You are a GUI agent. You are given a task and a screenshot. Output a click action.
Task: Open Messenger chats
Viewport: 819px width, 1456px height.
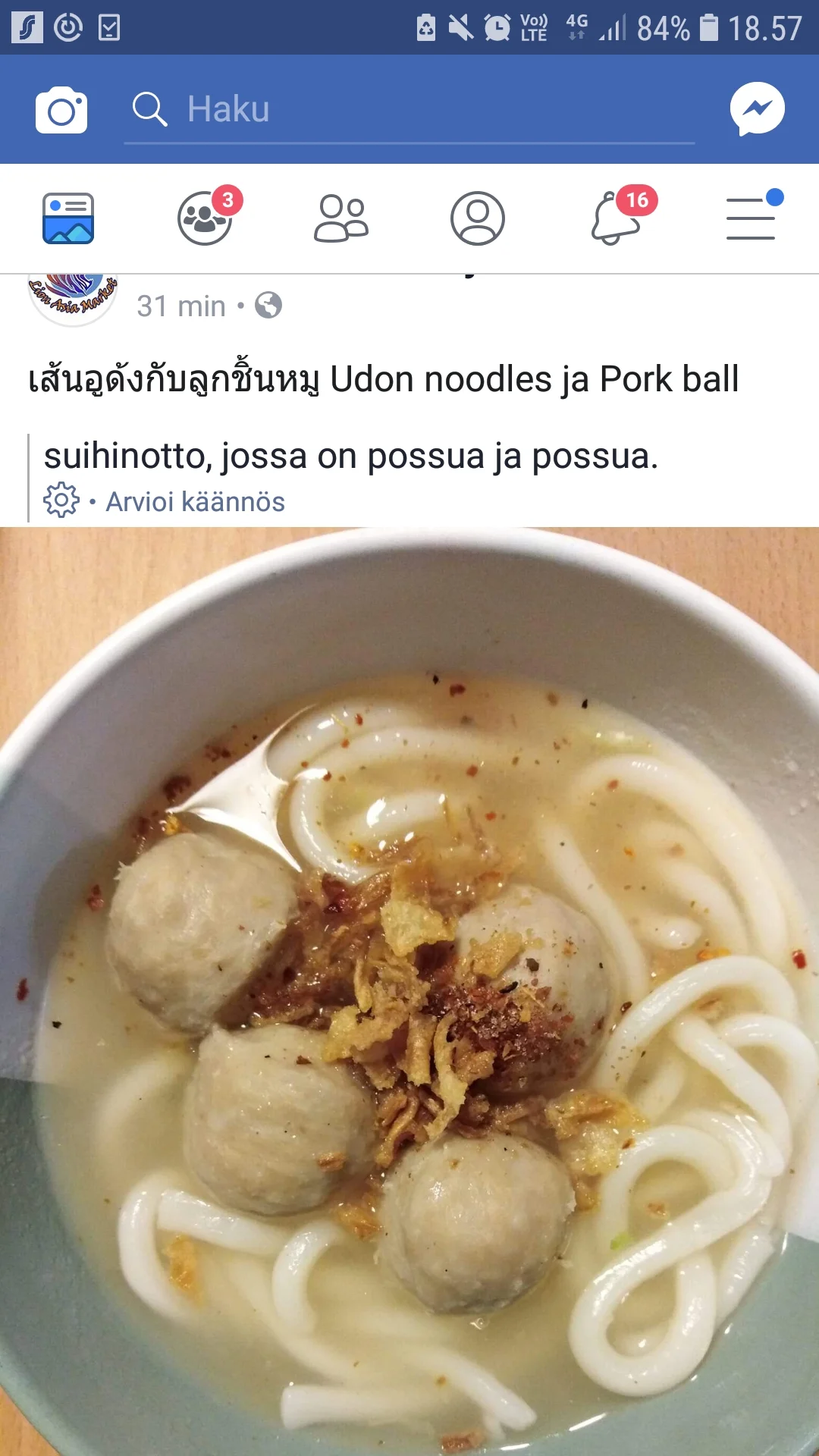pos(757,109)
